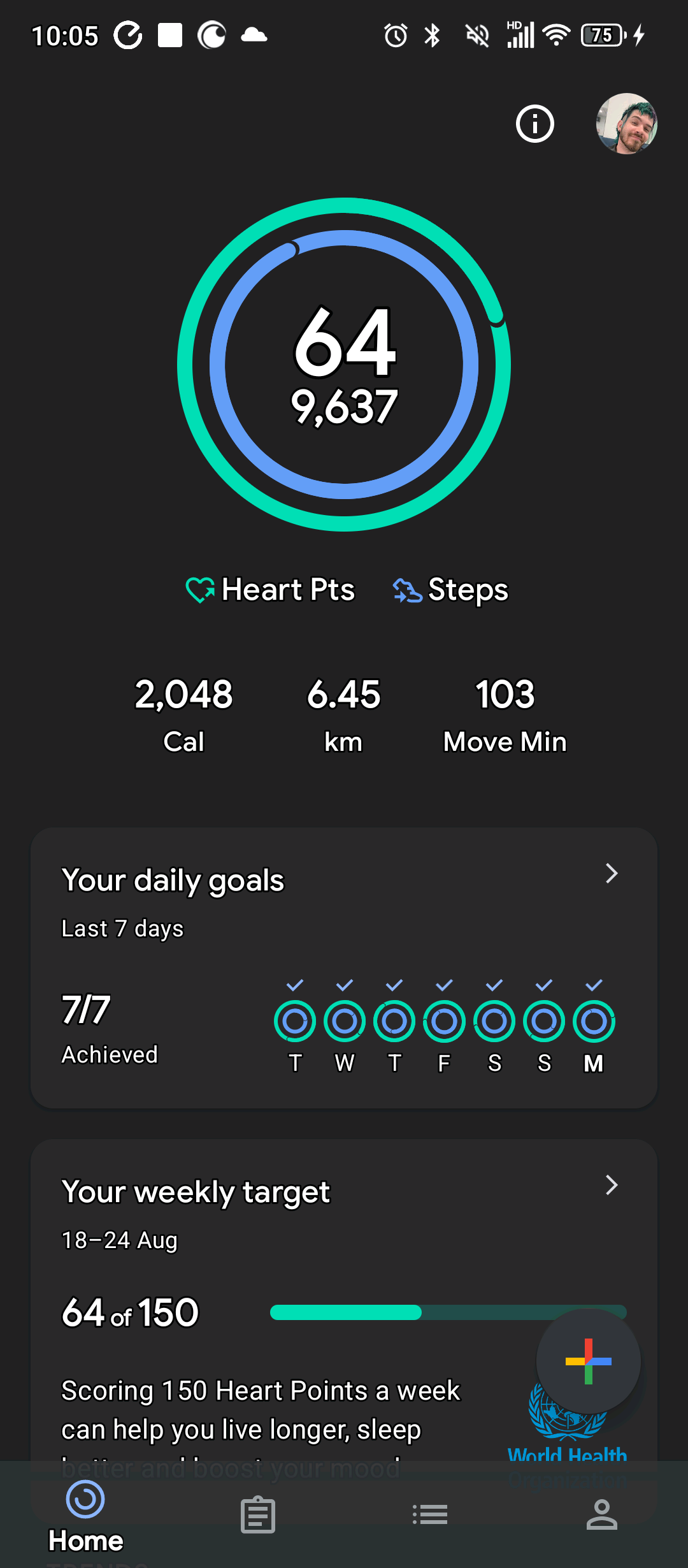The width and height of the screenshot is (688, 1568).
Task: View the 2,048 Cal calories stat
Action: 183,715
